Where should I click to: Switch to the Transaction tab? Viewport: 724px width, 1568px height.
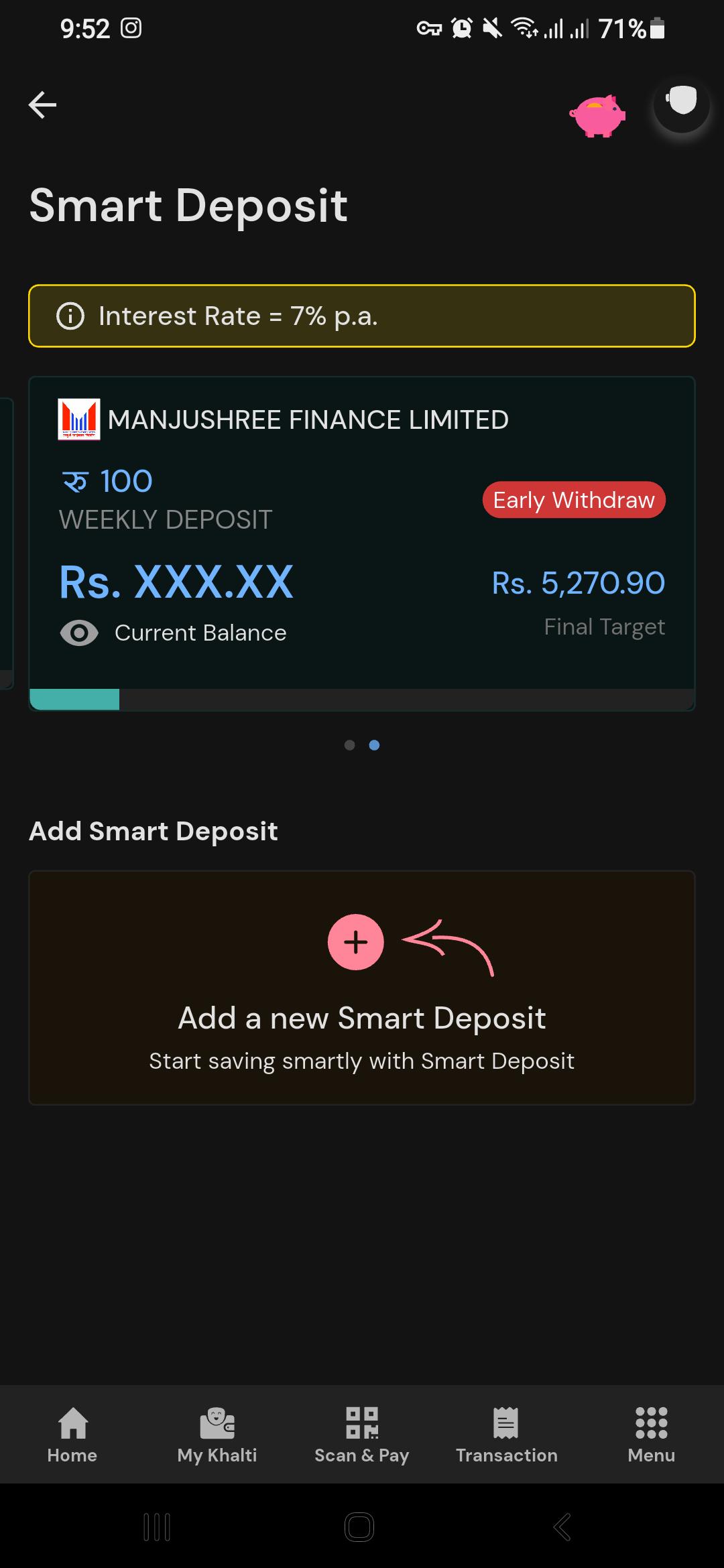coord(507,1434)
